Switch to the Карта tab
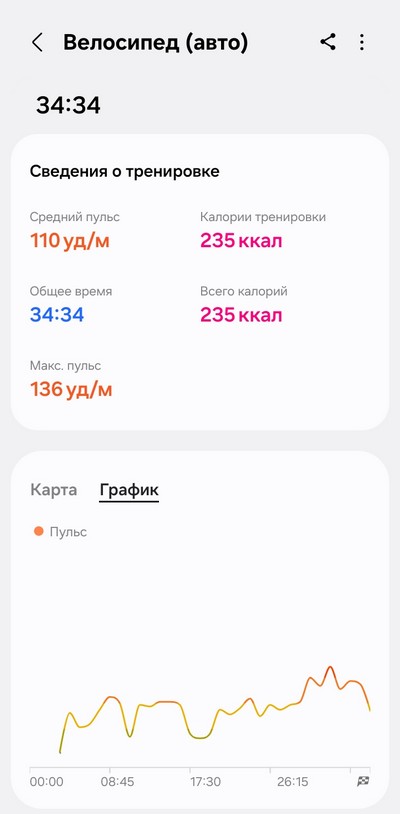The width and height of the screenshot is (400, 814). pyautogui.click(x=53, y=490)
